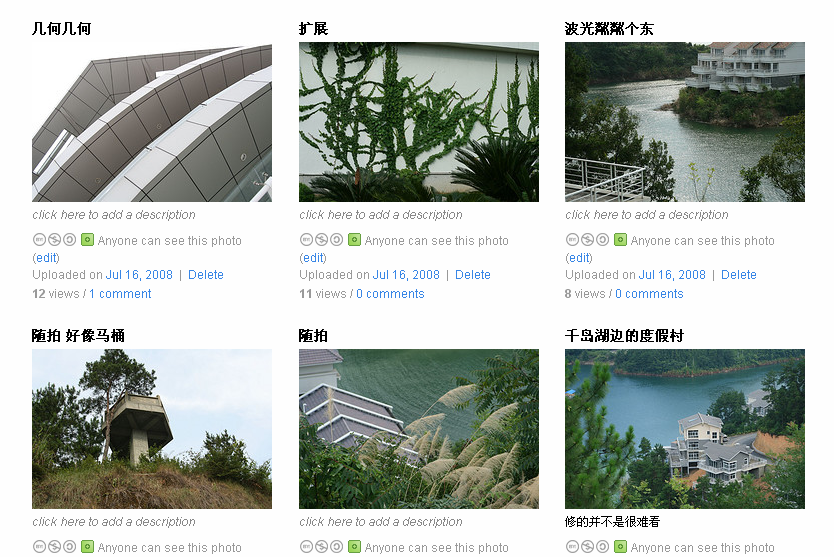834x557 pixels.
Task: Open the 随拍 reeds and roof photo
Action: click(418, 428)
